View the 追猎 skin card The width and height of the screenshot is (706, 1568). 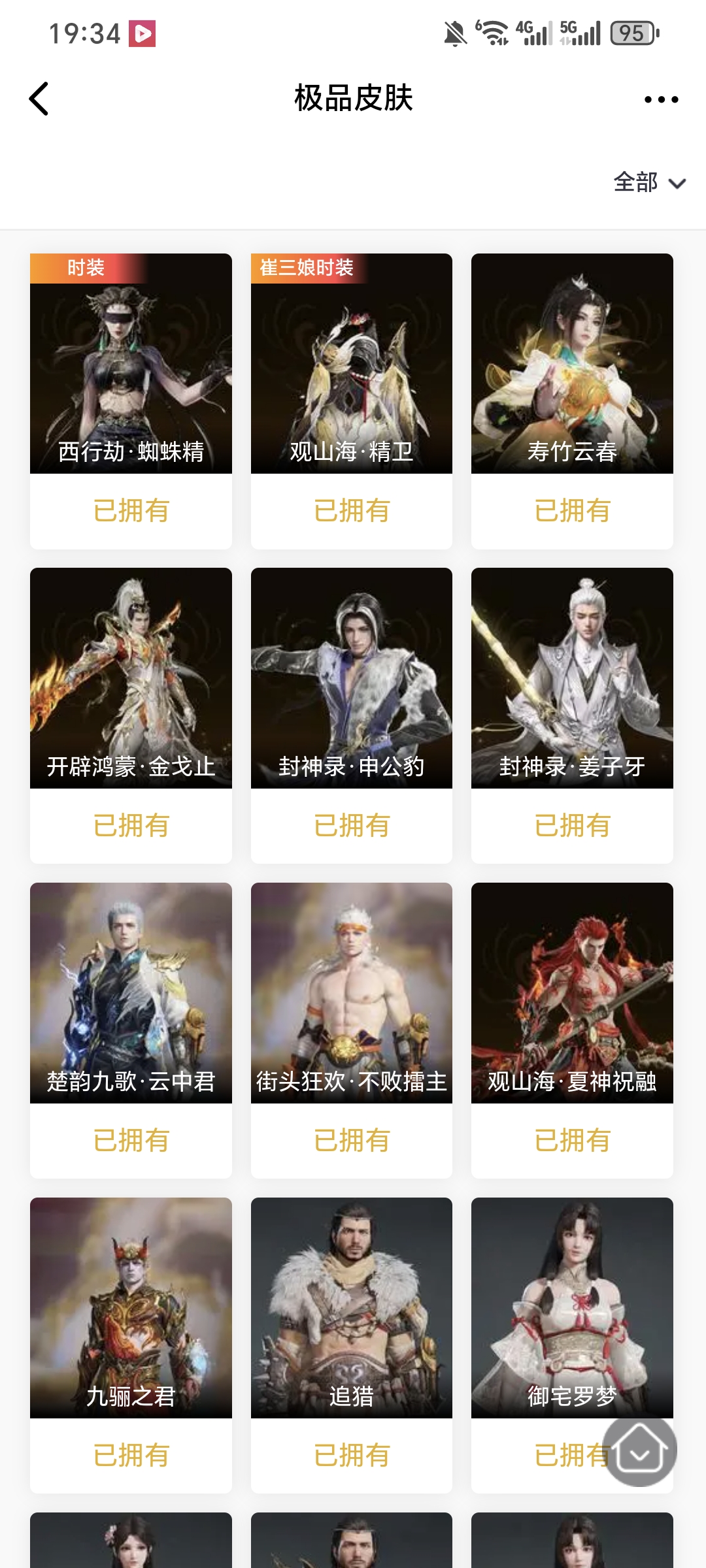[351, 1308]
